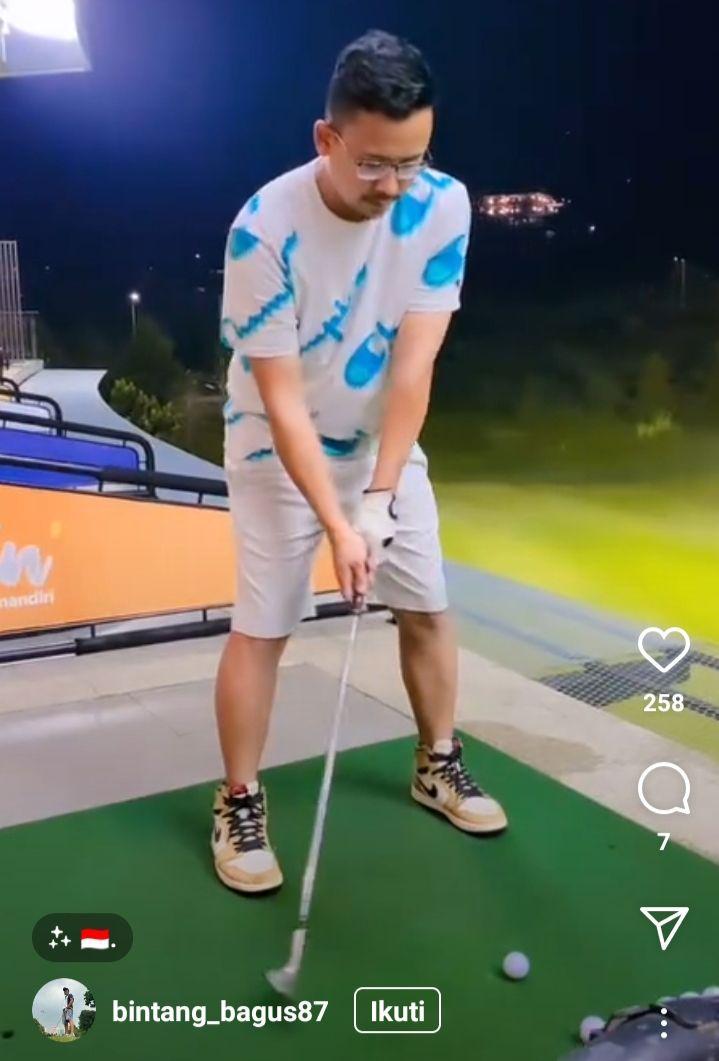
Task: Open the comments on this reel
Action: (664, 789)
